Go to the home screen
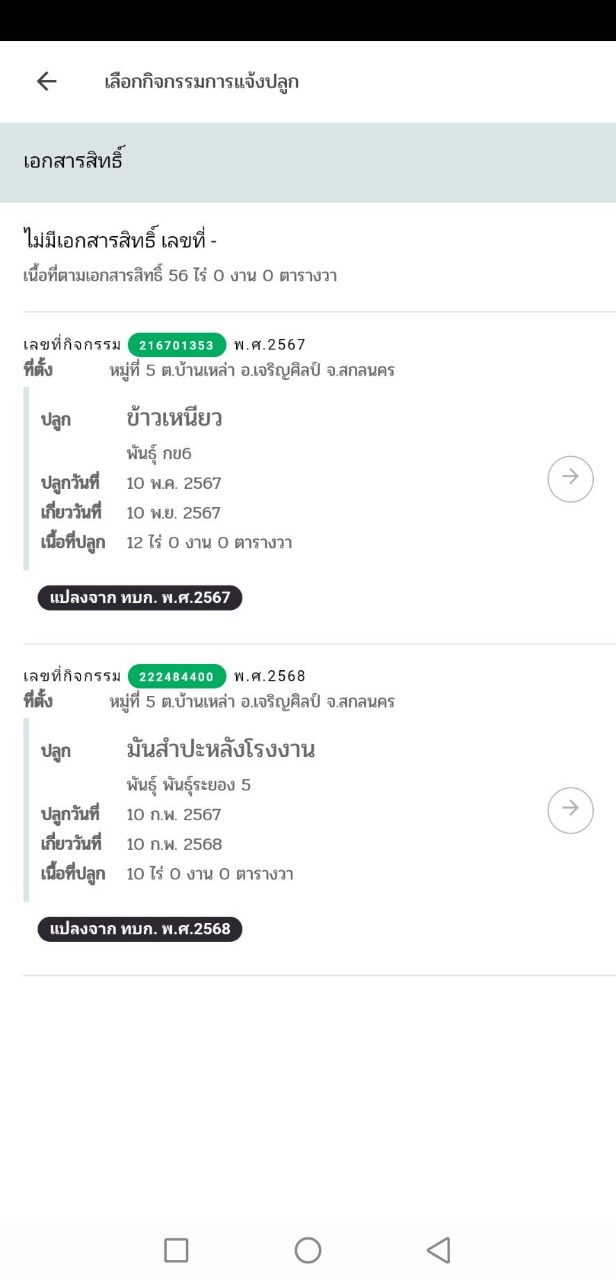Screen dimensions: 616x1280 [308, 1250]
